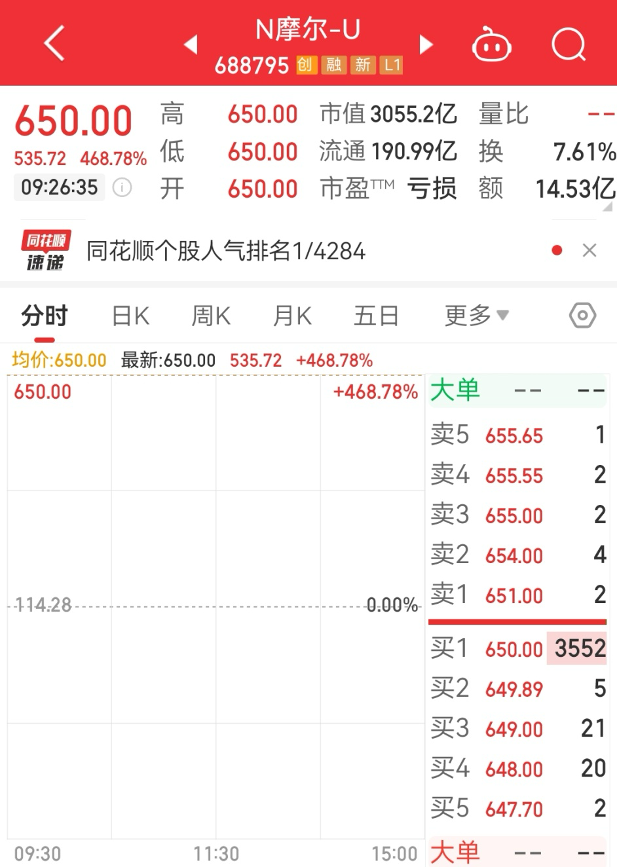Switch to the 周K tab

(211, 316)
